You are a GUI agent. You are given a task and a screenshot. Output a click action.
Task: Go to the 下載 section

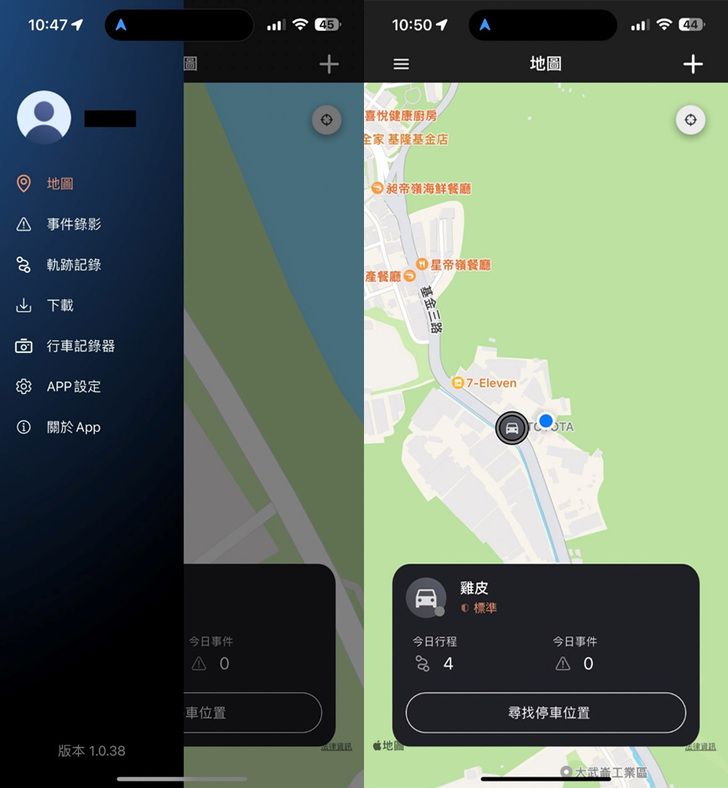click(59, 305)
